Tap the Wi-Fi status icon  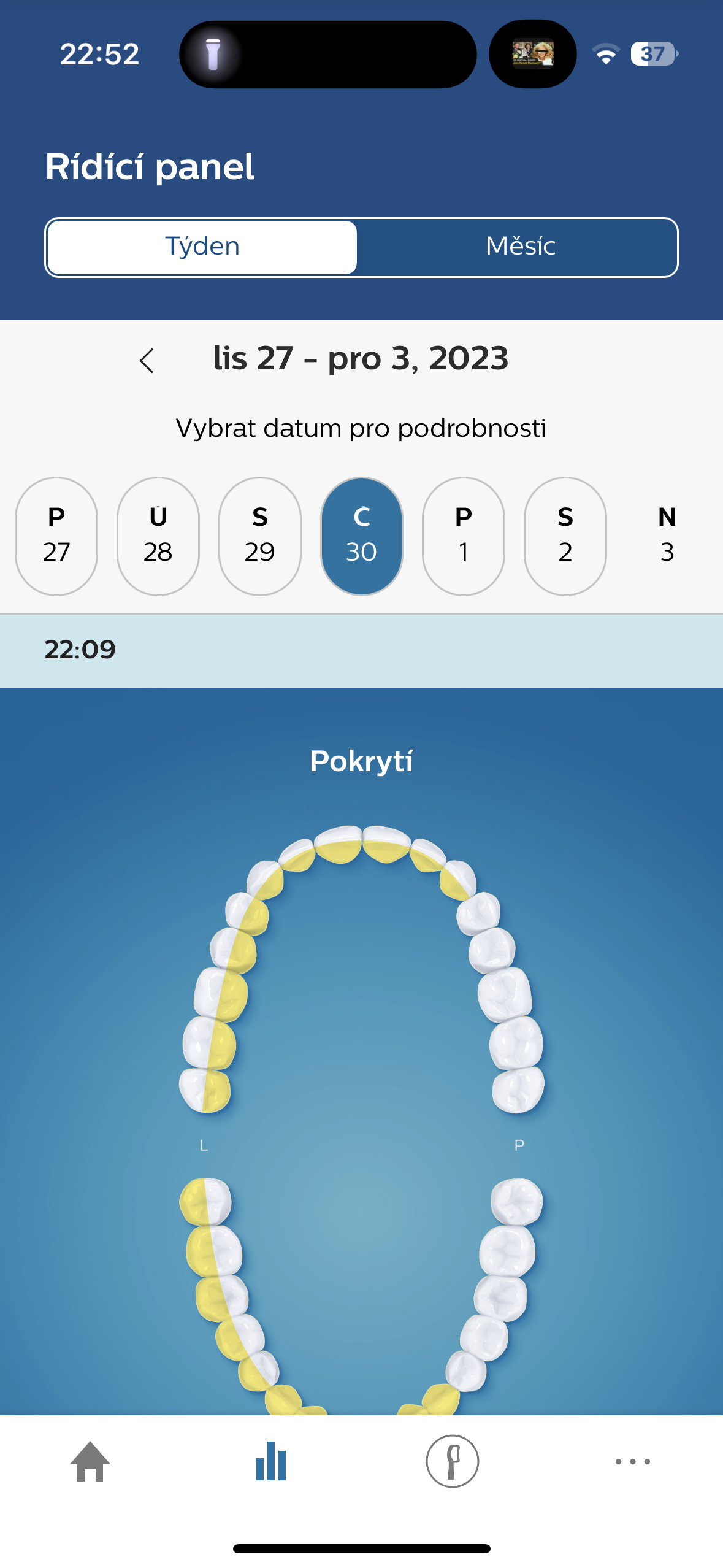click(x=606, y=55)
